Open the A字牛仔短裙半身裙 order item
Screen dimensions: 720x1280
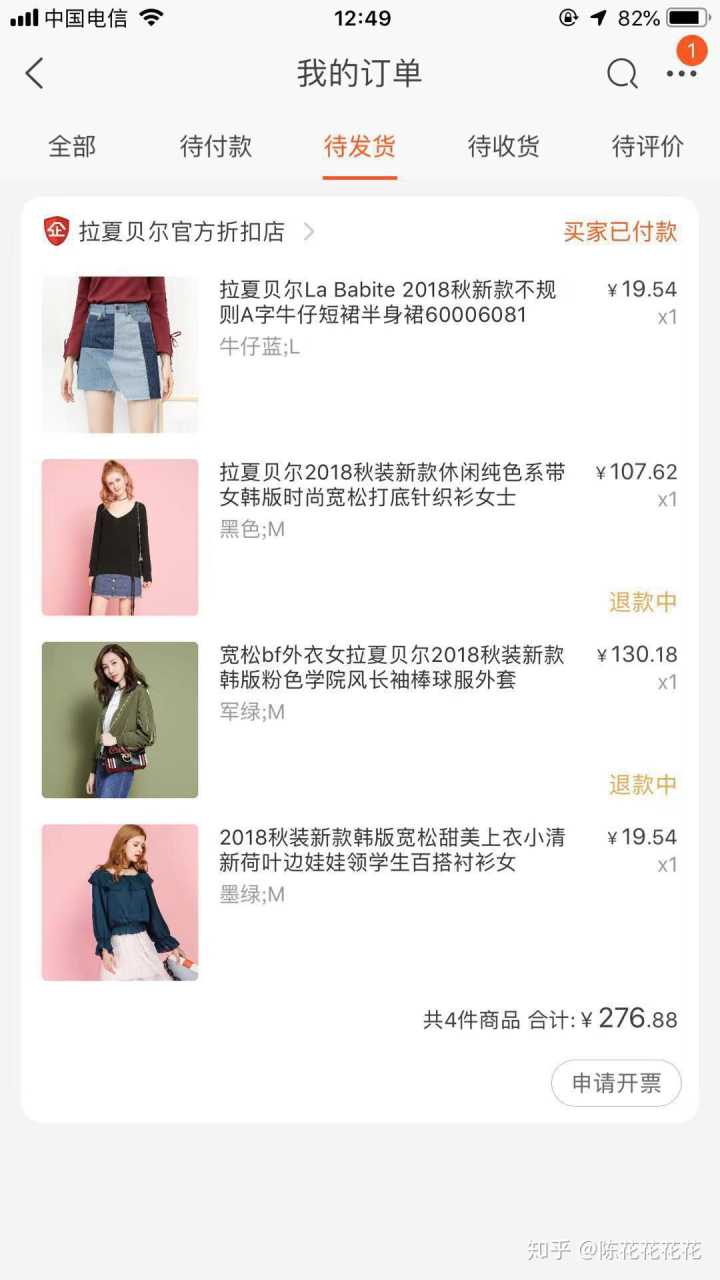(387, 303)
